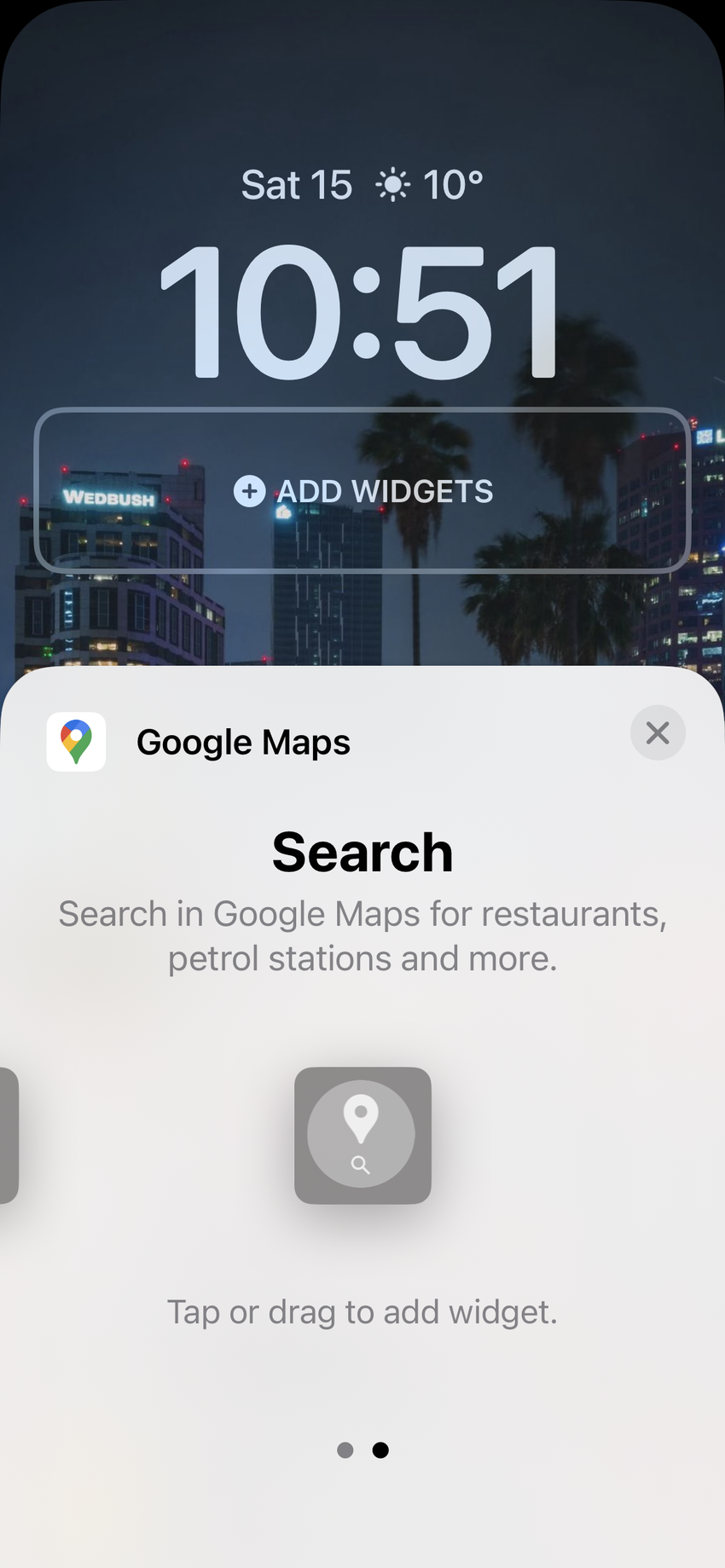Add the Google Maps Search widget
Image resolution: width=725 pixels, height=1568 pixels.
[362, 1135]
